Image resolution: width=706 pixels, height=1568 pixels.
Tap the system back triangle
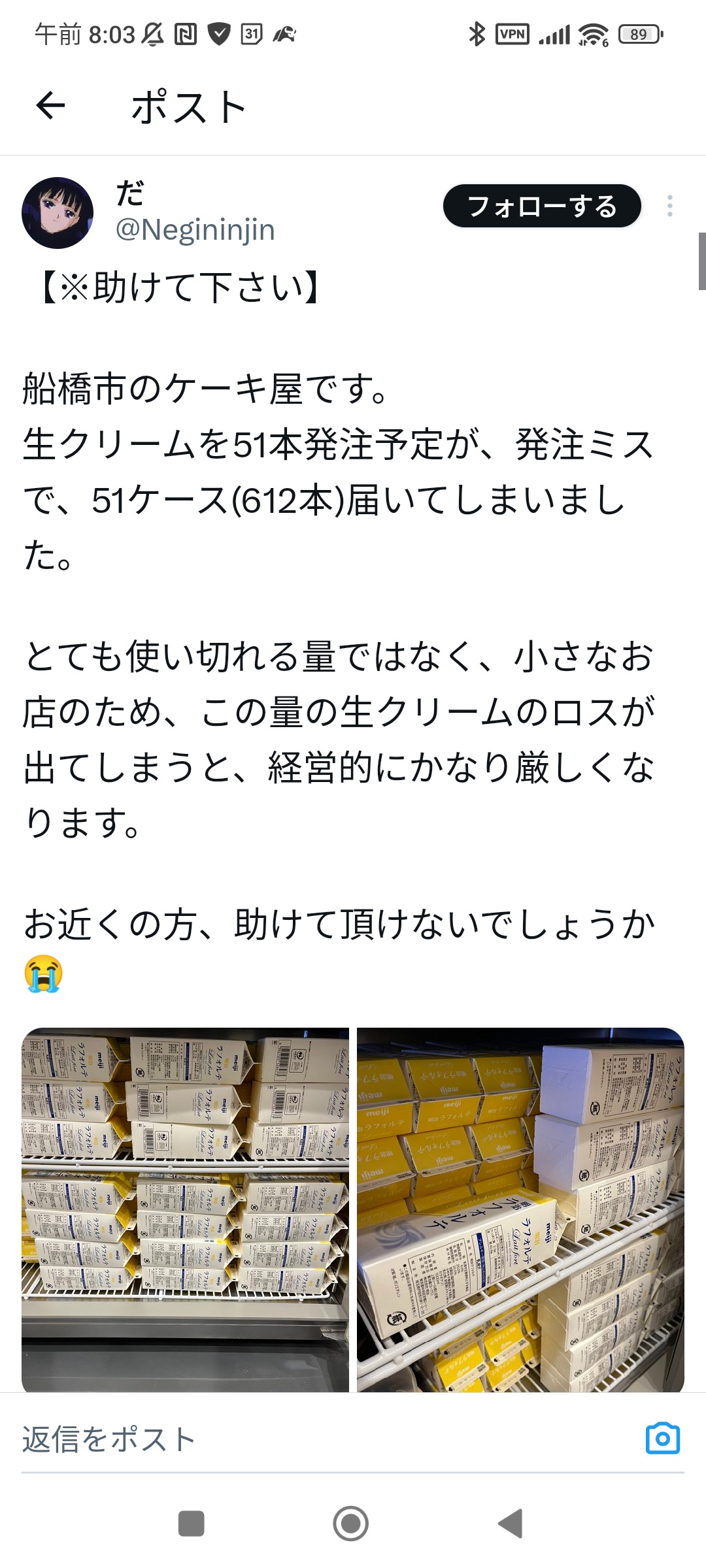point(511,1524)
